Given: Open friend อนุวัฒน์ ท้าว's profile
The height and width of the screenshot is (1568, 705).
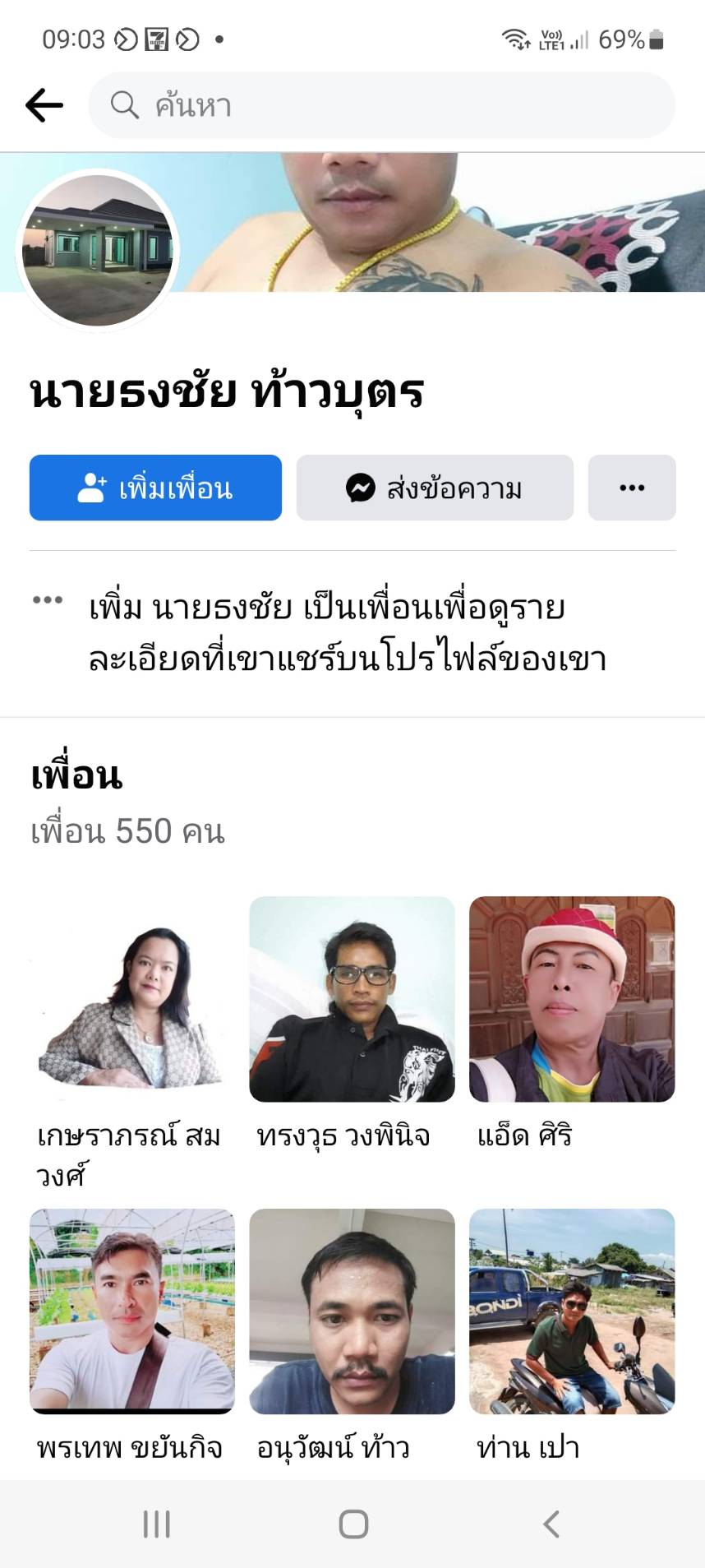Looking at the screenshot, I should point(352,1311).
